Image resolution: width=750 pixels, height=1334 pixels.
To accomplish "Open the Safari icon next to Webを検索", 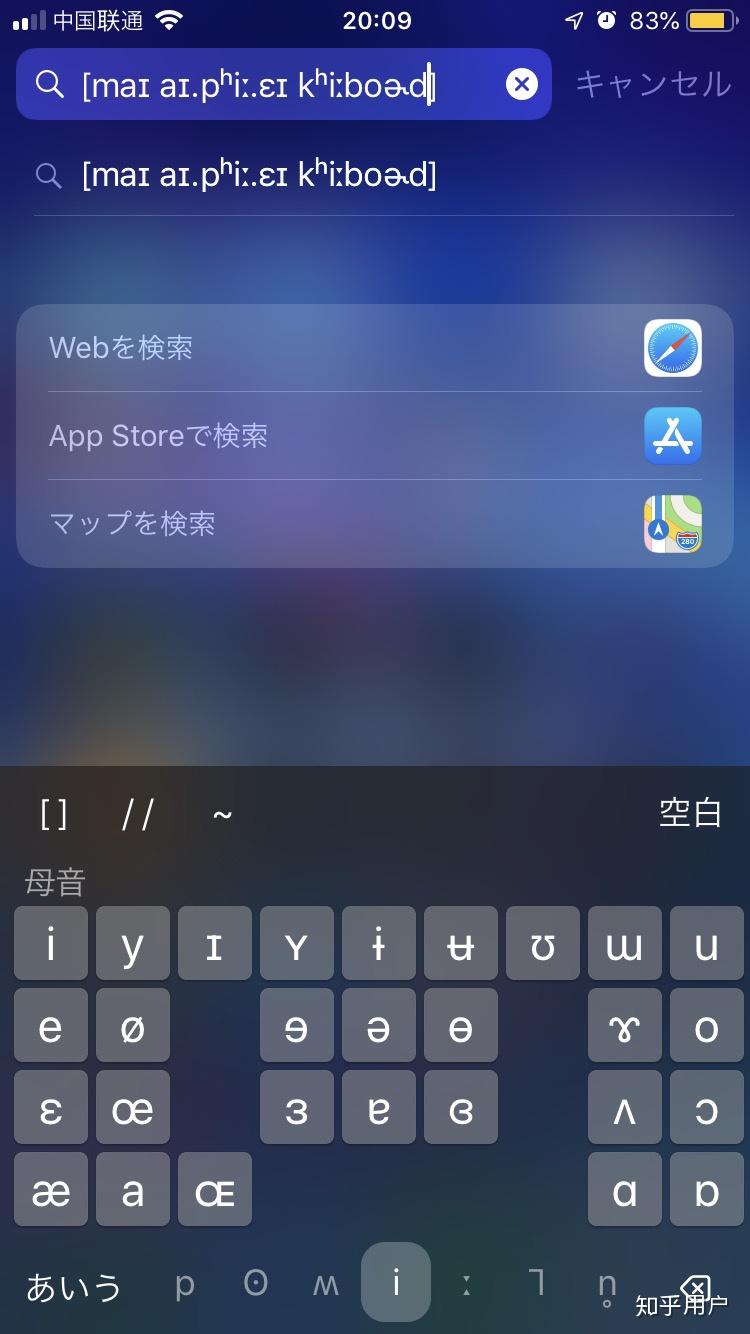I will click(671, 348).
